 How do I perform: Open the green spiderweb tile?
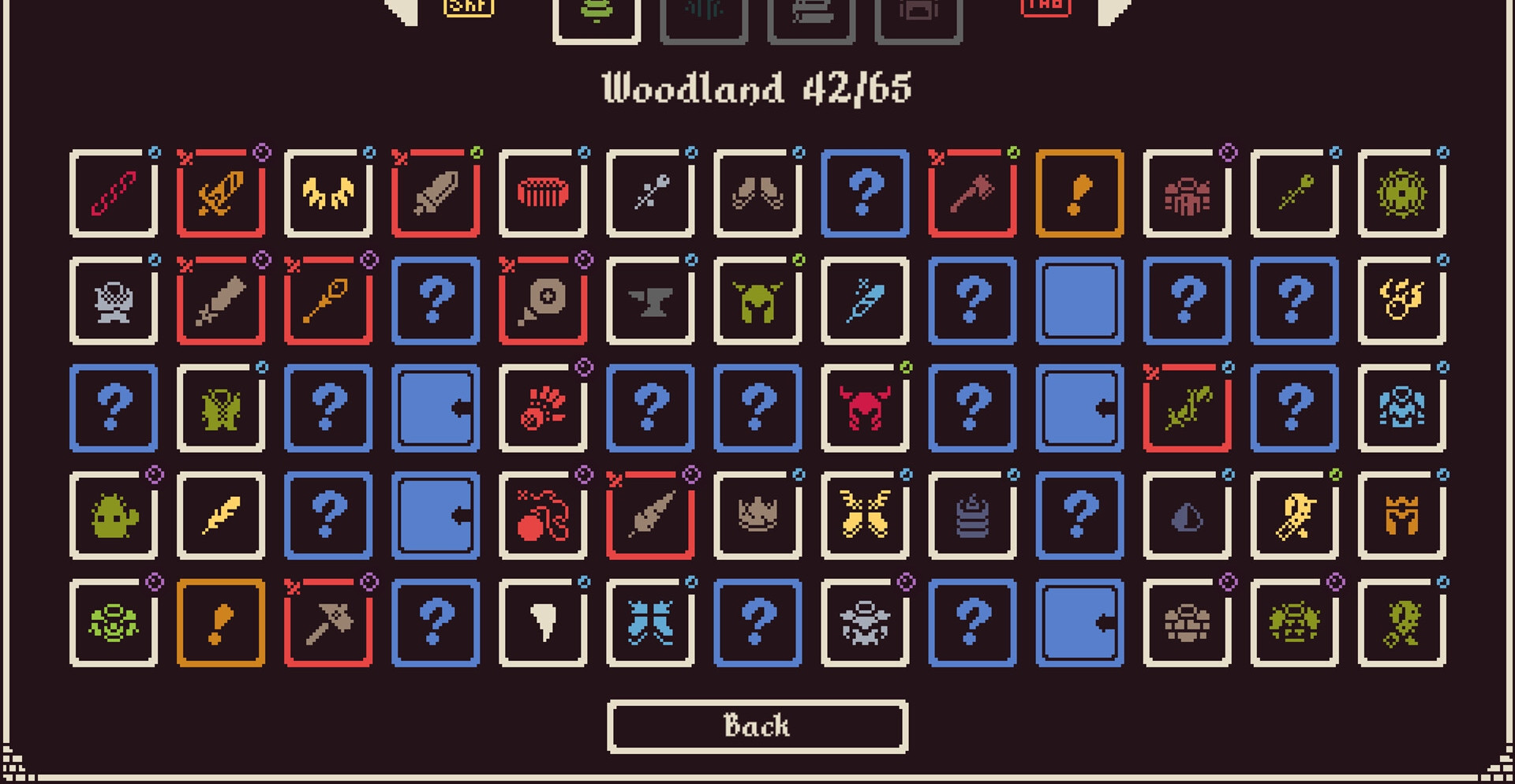pyautogui.click(x=1401, y=193)
